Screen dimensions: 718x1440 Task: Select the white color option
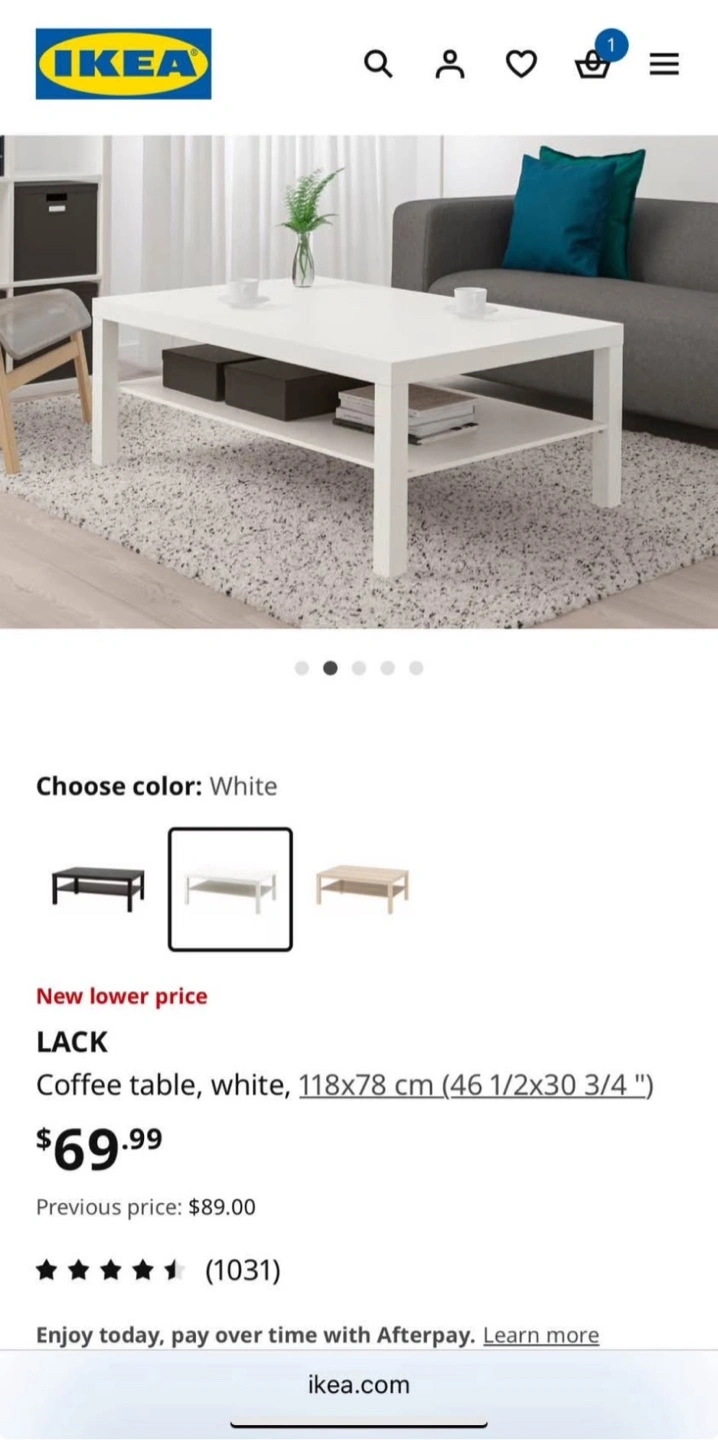pos(230,889)
